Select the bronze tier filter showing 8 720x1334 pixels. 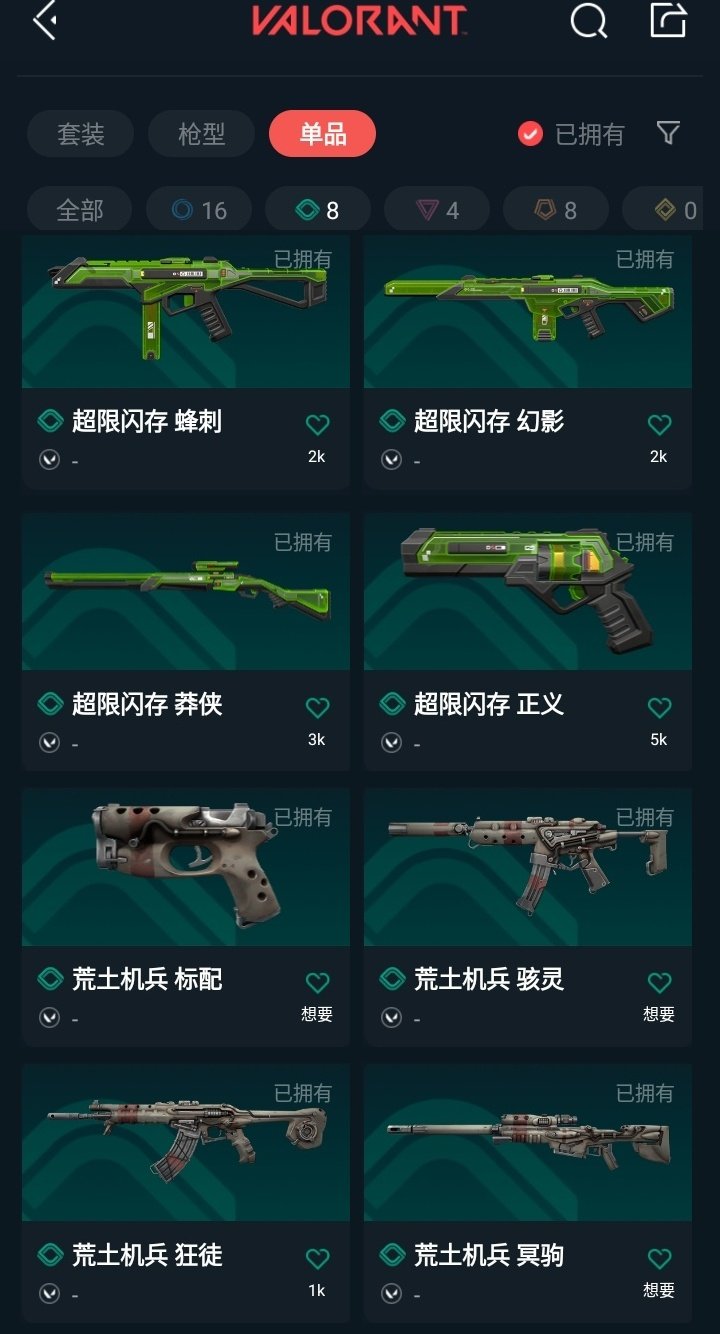[556, 209]
